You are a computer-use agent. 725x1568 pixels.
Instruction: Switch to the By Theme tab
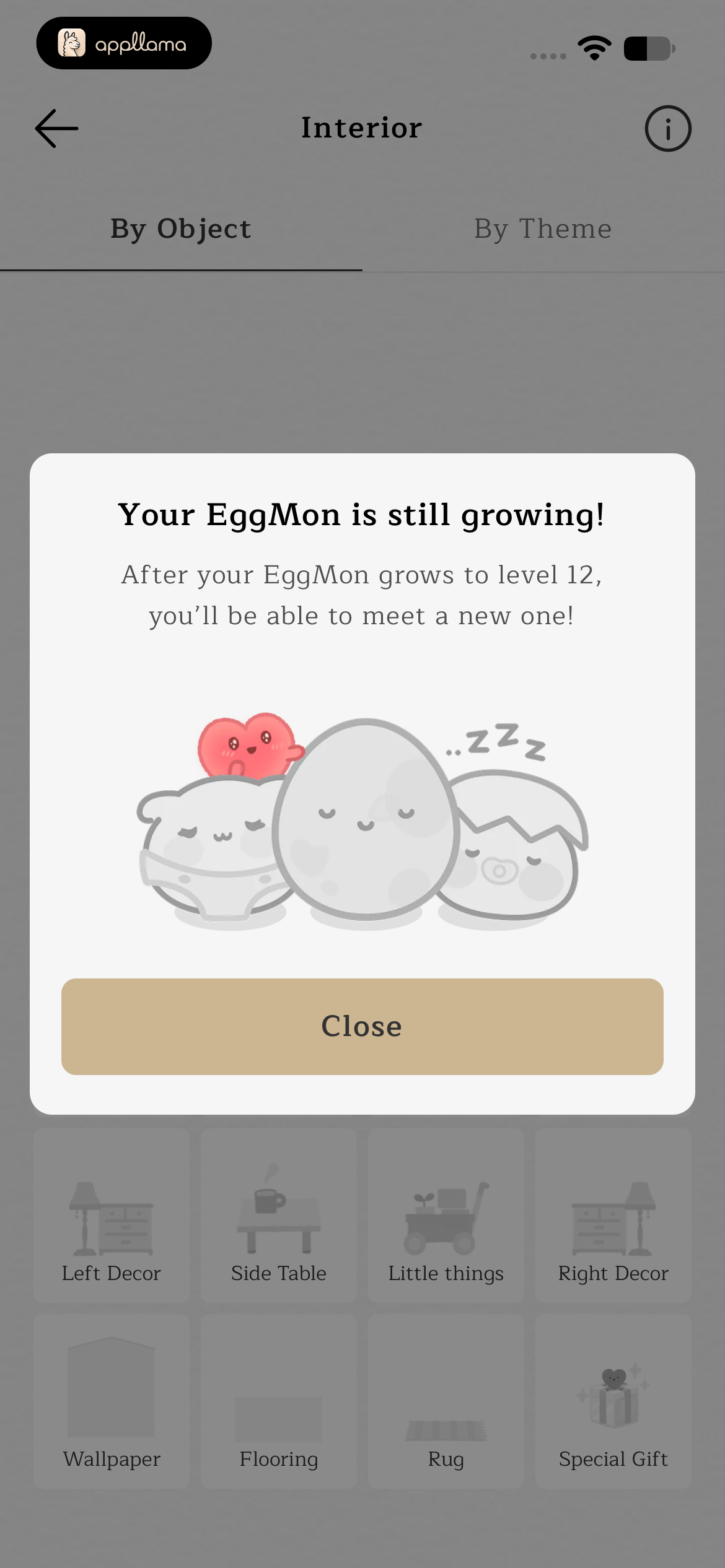point(543,229)
